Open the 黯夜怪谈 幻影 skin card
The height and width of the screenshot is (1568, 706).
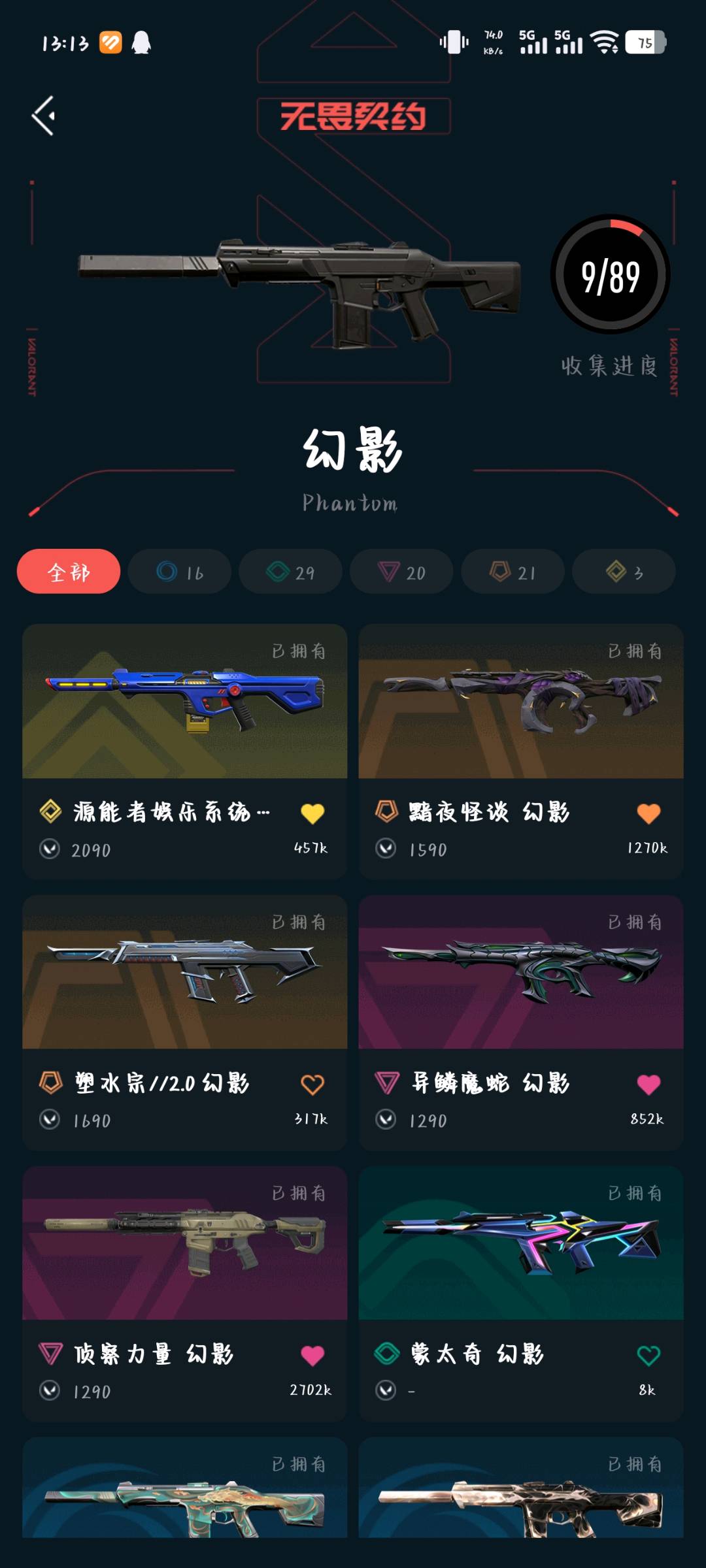click(x=521, y=751)
